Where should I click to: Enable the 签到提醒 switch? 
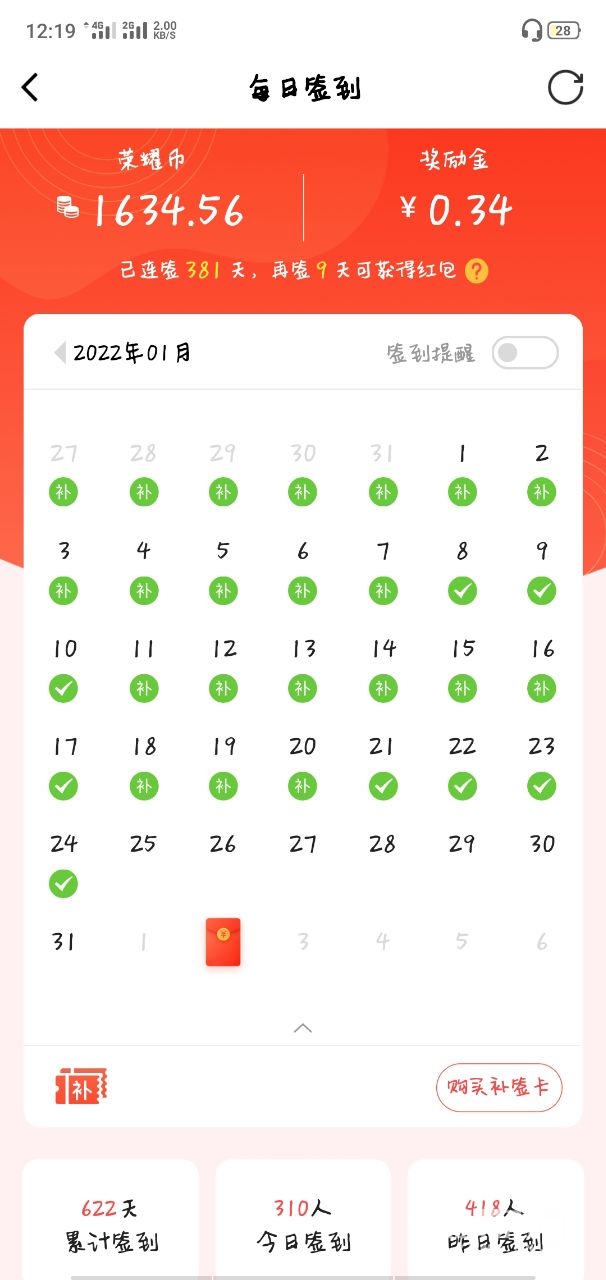pyautogui.click(x=525, y=352)
